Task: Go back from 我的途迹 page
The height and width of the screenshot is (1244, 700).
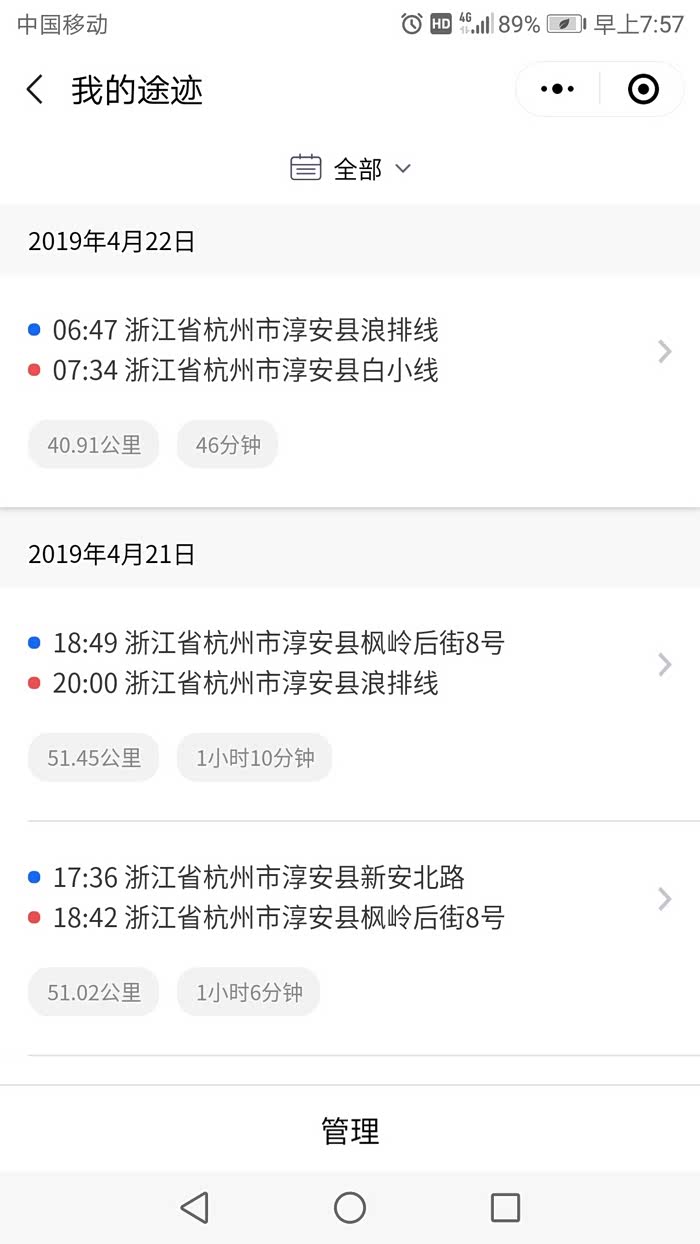Action: (35, 90)
